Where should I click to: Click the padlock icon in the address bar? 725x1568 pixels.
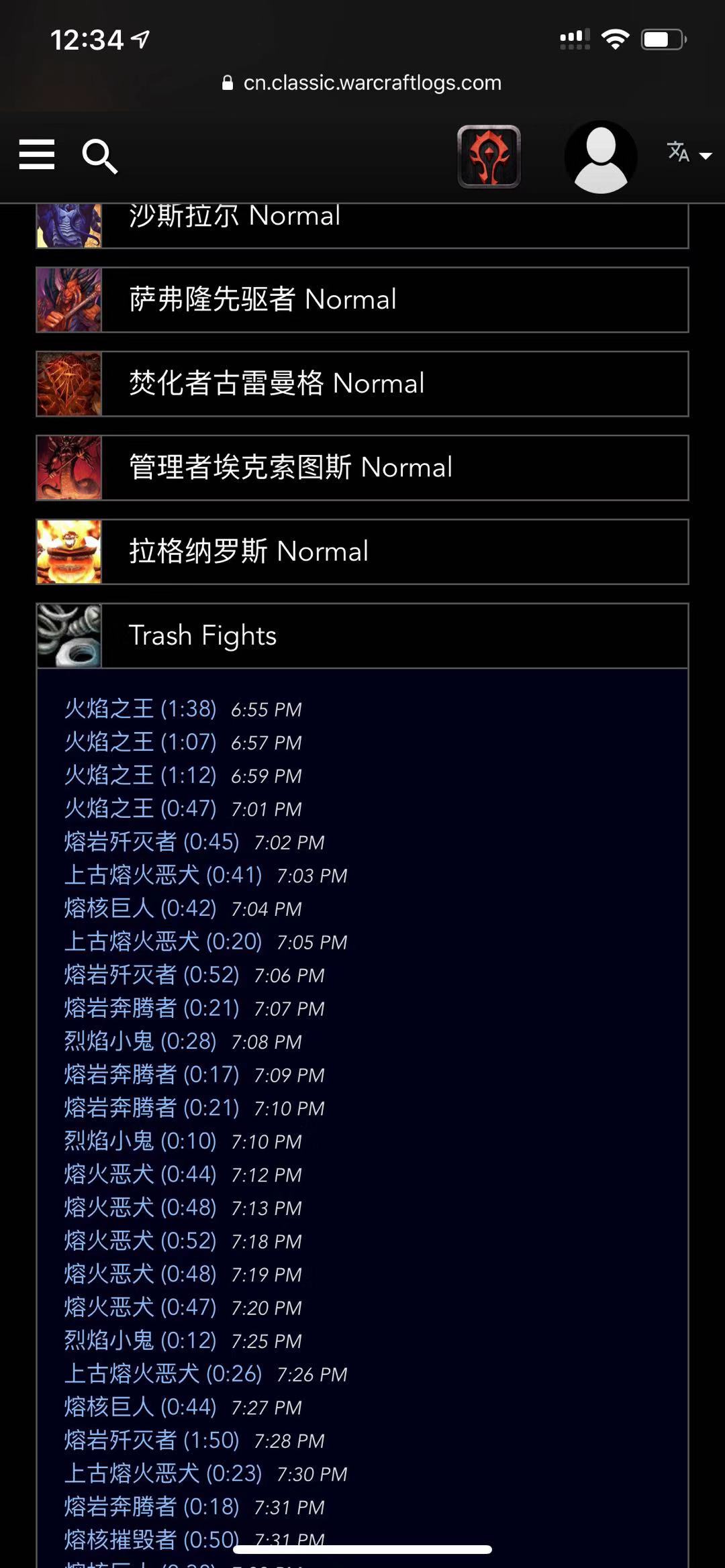[x=227, y=82]
